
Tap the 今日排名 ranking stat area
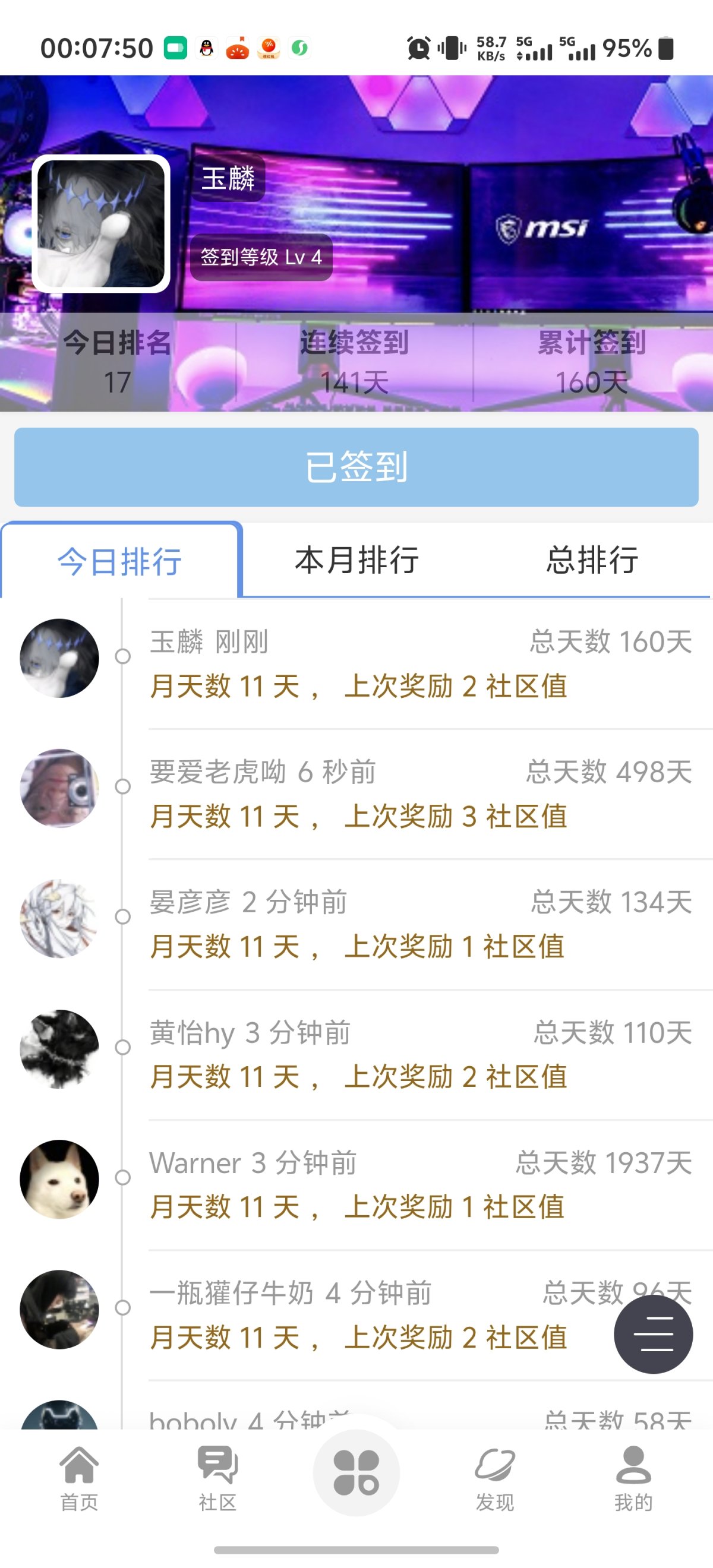click(x=118, y=362)
